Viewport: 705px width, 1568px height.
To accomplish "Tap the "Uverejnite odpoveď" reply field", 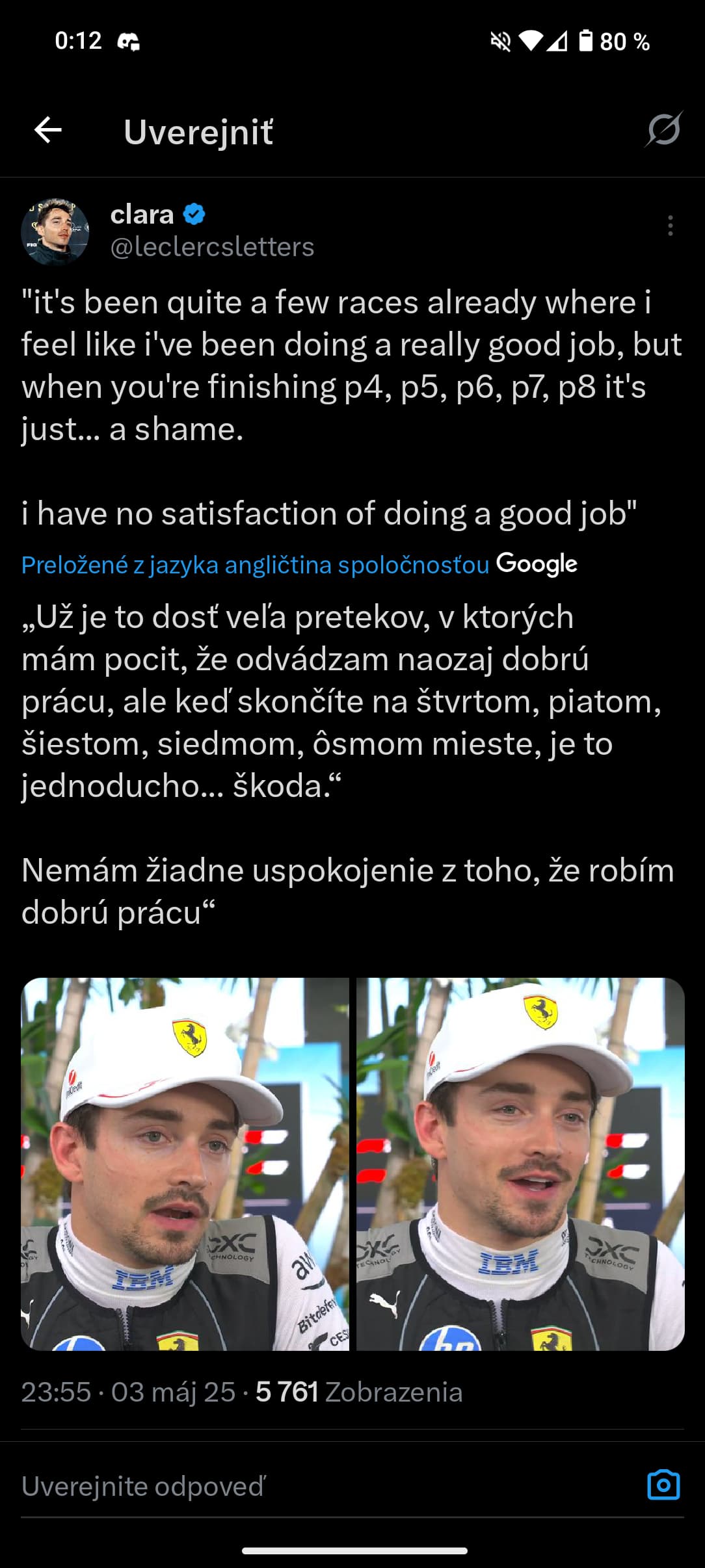I will (x=325, y=1486).
